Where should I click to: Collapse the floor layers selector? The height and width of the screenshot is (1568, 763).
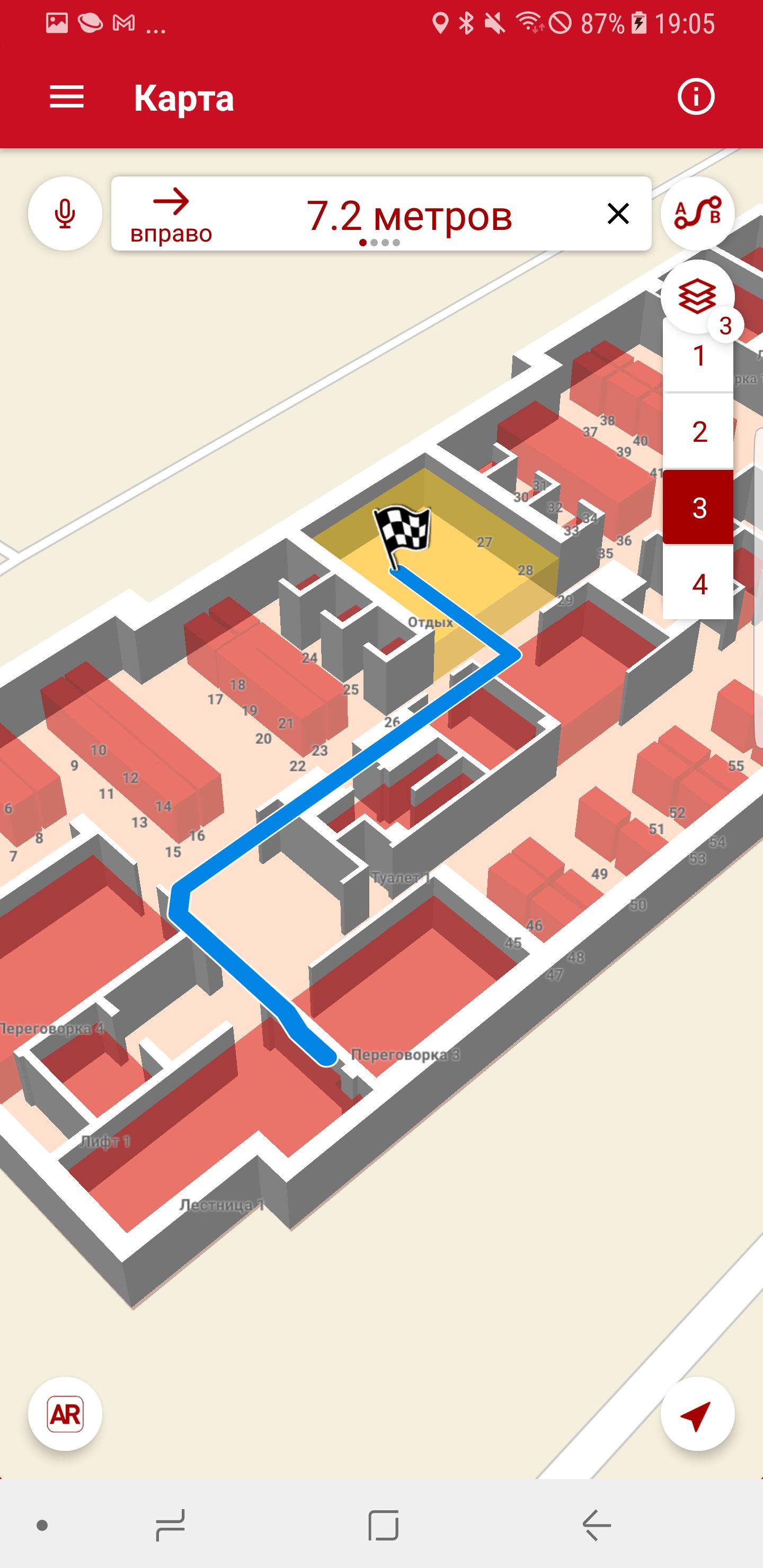(697, 297)
